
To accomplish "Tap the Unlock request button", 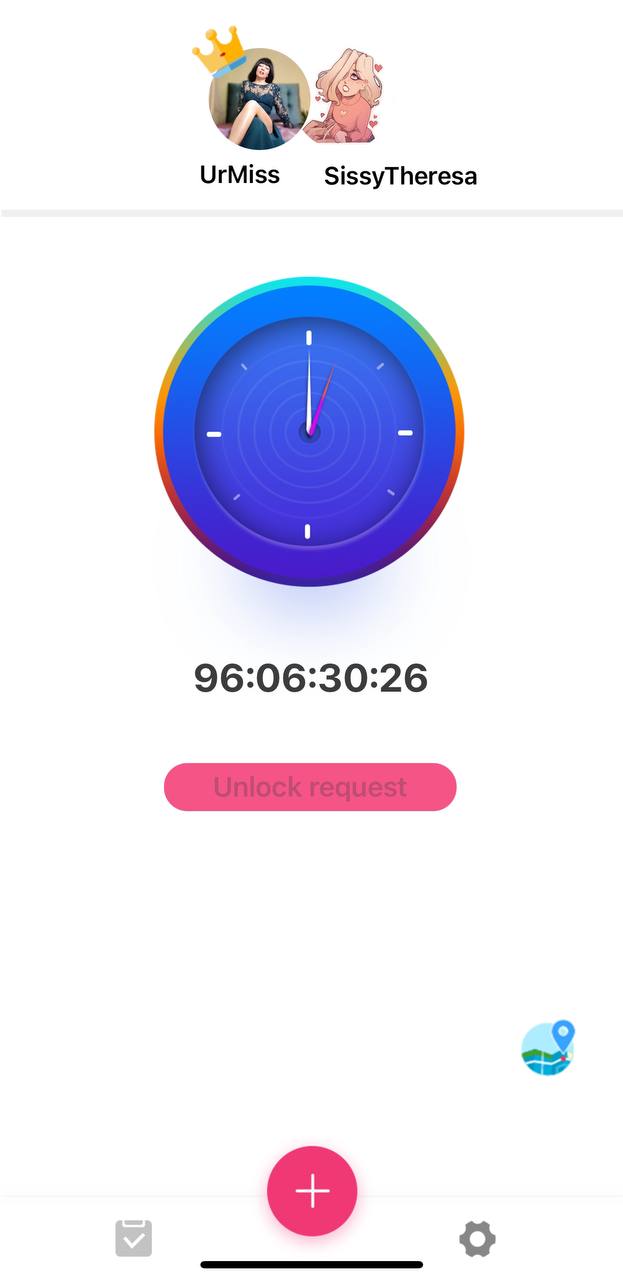I will (310, 787).
